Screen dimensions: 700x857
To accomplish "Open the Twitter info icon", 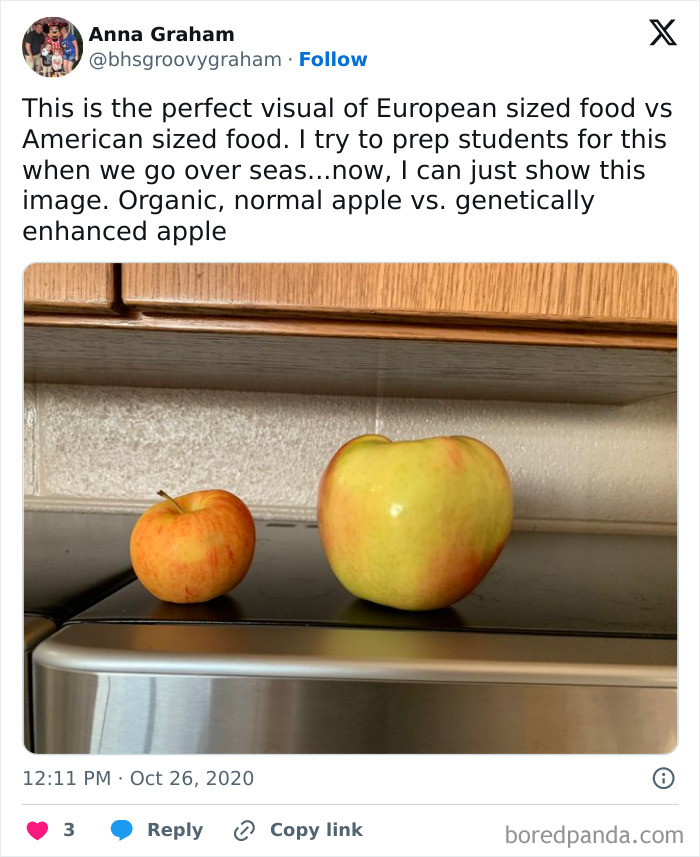I will click(662, 777).
